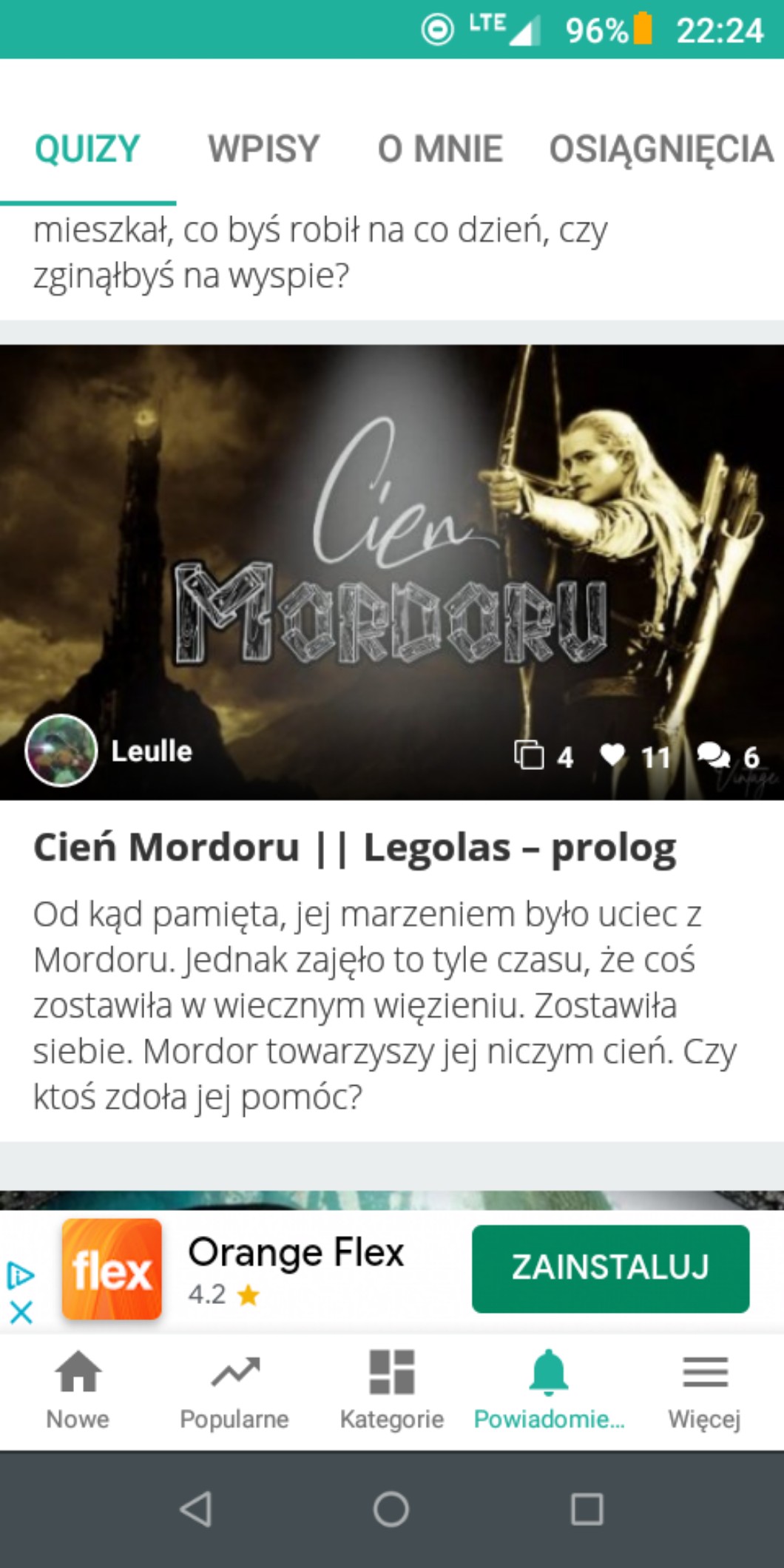Open the Cień Mordoru quiz card

(355, 847)
